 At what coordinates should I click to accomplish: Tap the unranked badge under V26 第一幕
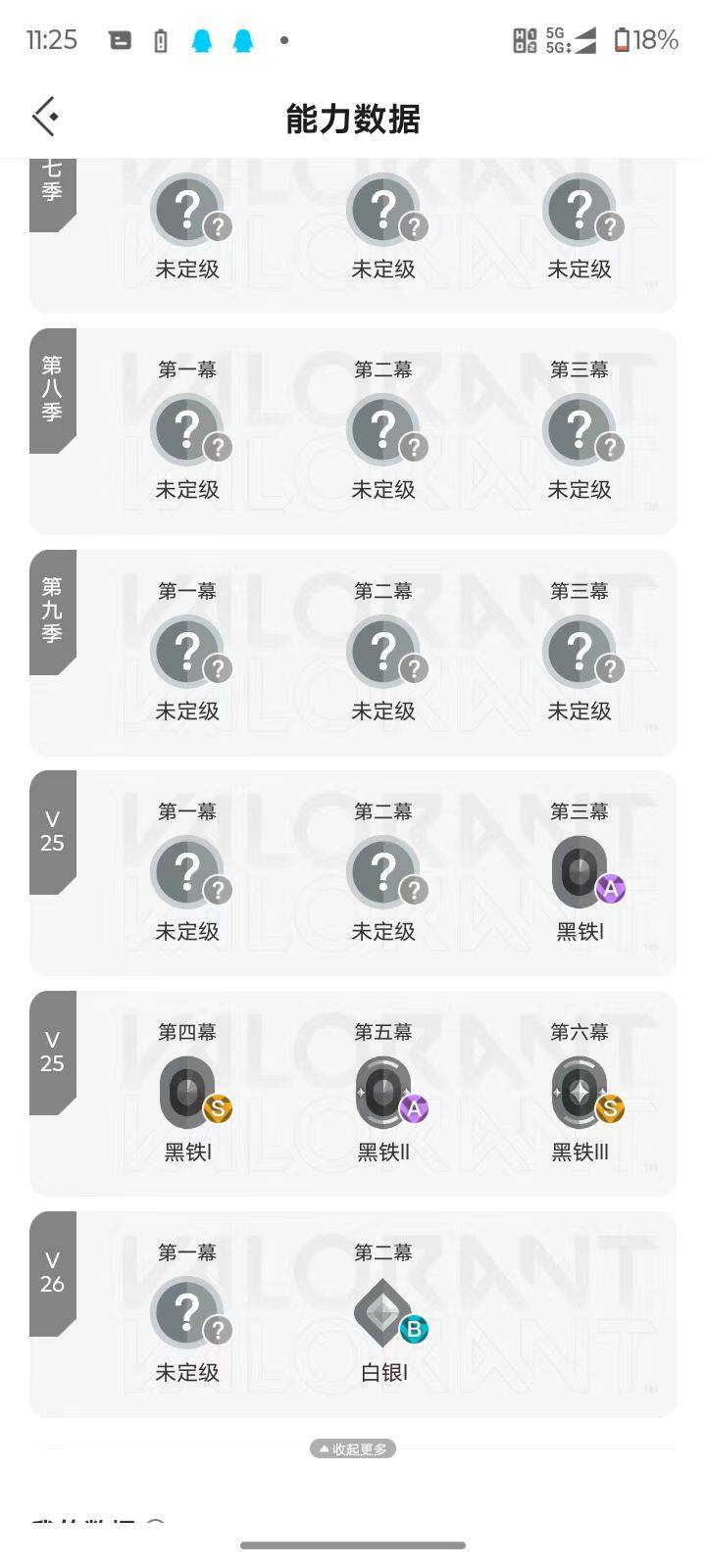pos(188,1312)
